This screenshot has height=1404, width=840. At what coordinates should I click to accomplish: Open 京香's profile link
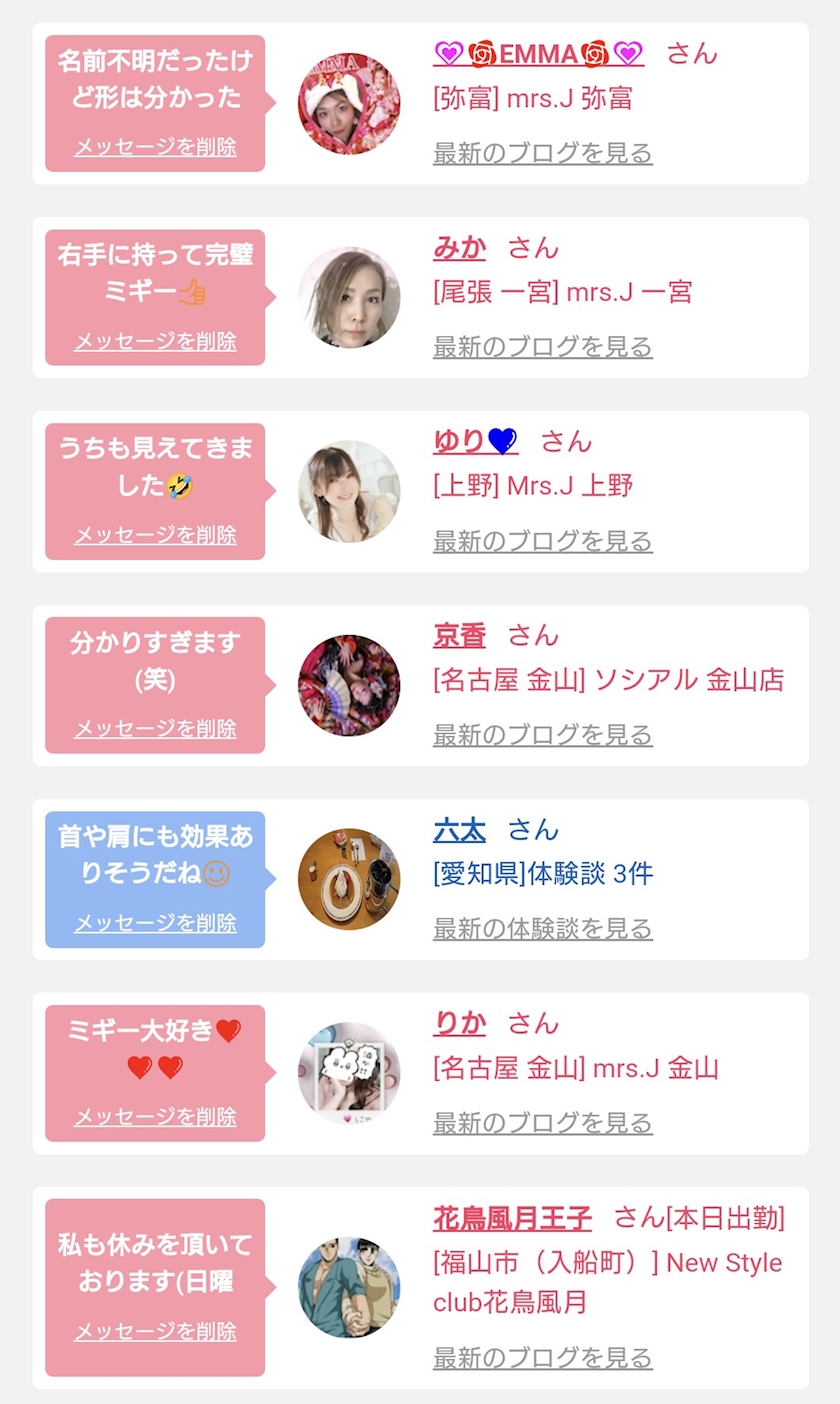(x=459, y=635)
